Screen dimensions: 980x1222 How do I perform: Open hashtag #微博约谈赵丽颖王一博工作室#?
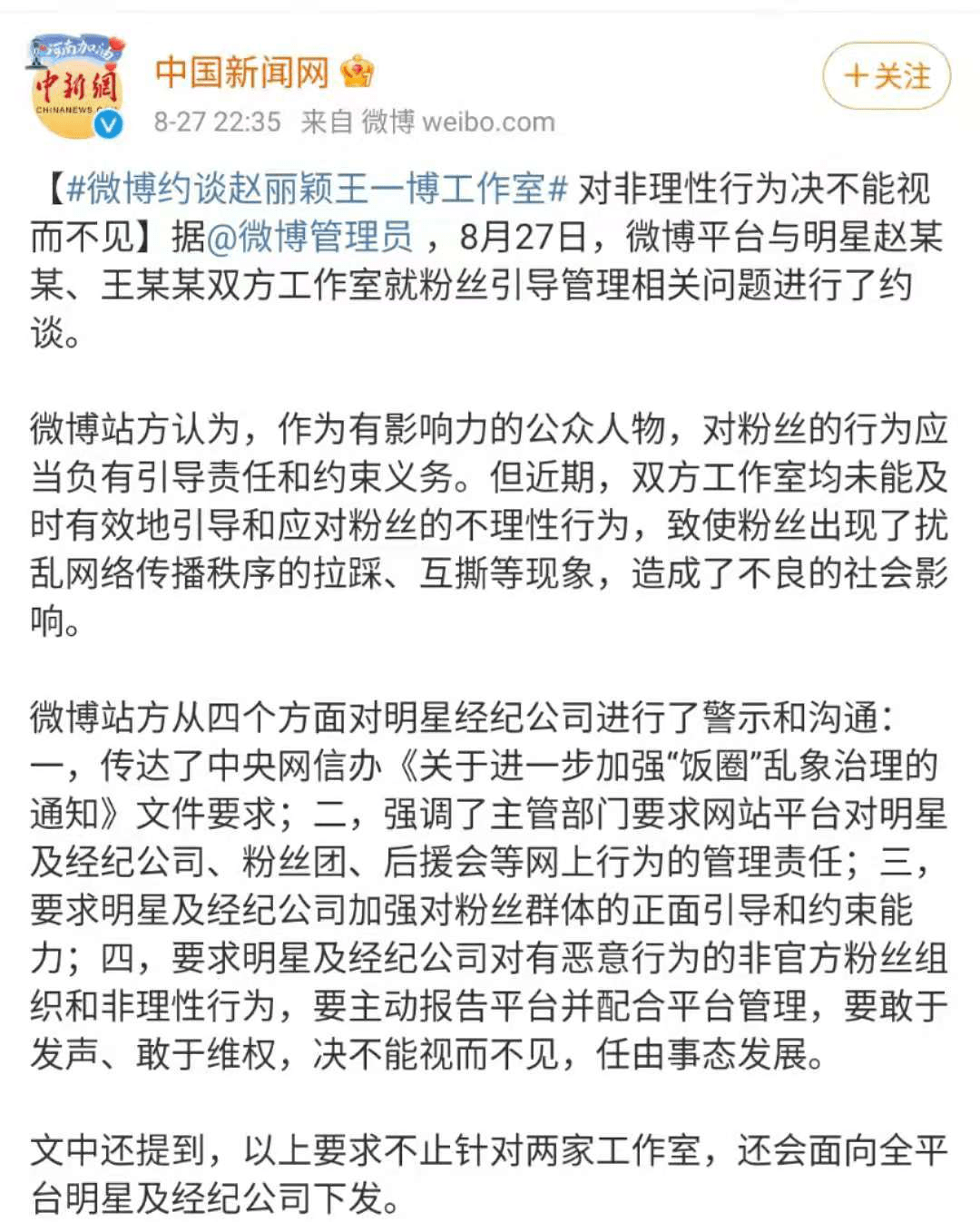coord(317,189)
